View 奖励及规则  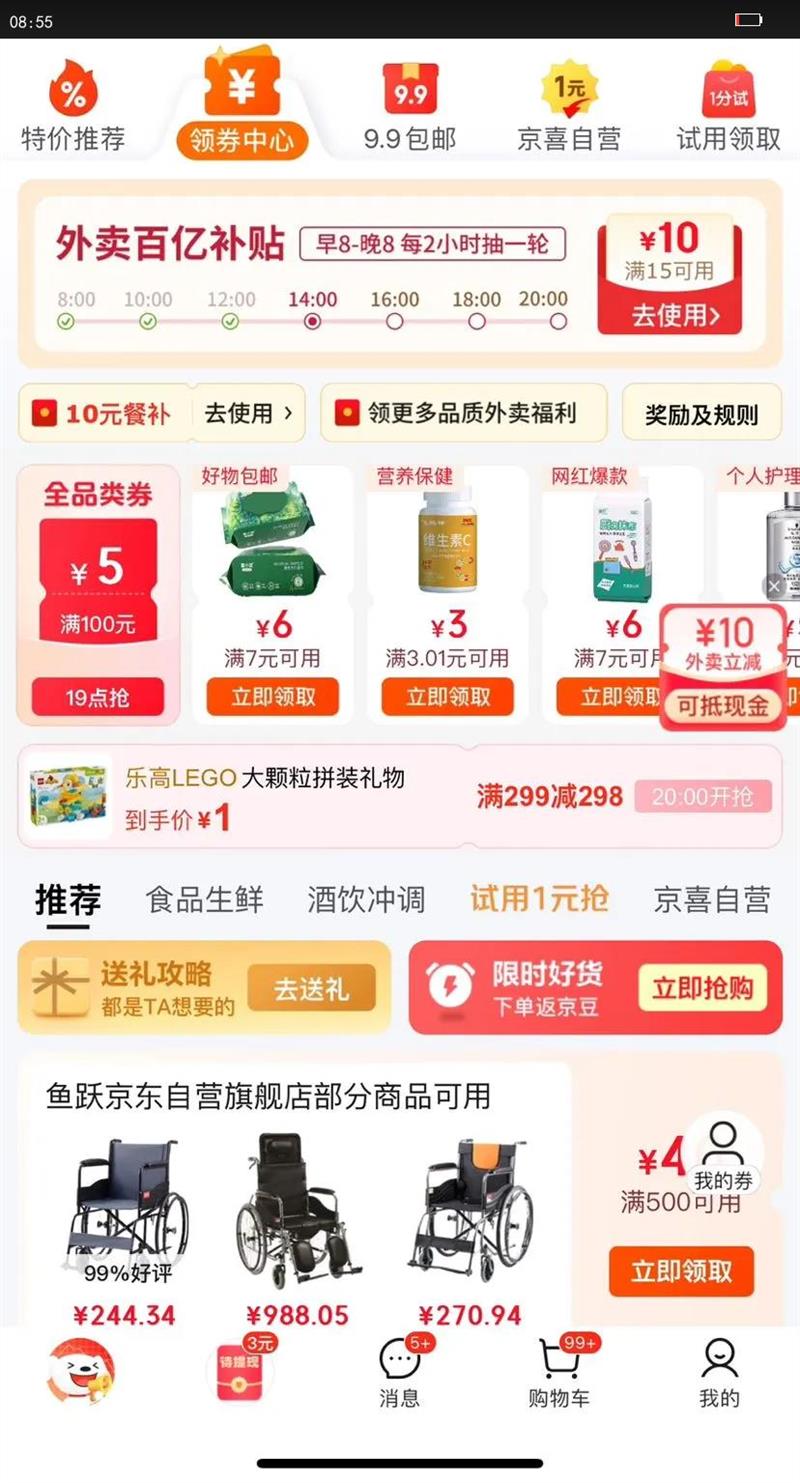[x=701, y=414]
